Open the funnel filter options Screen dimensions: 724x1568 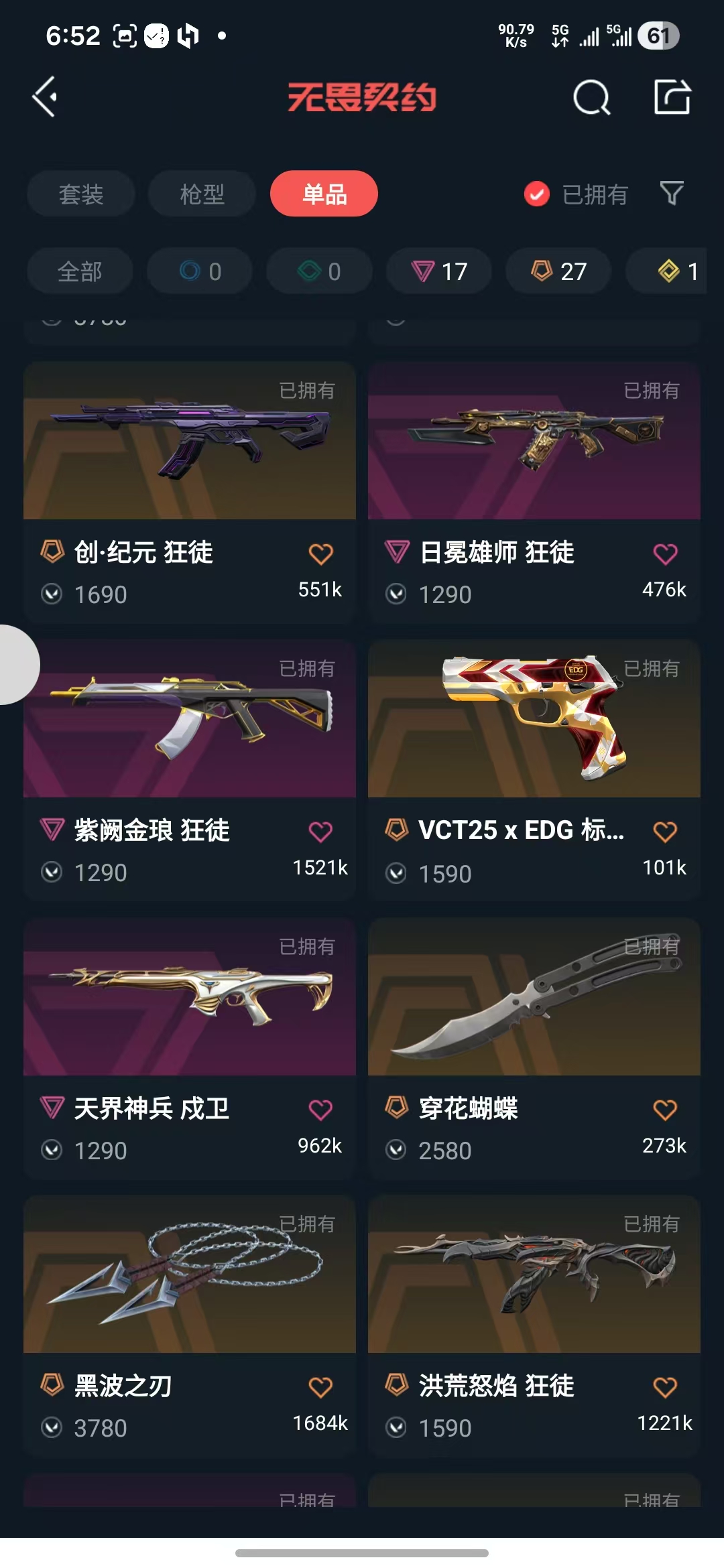tap(671, 194)
